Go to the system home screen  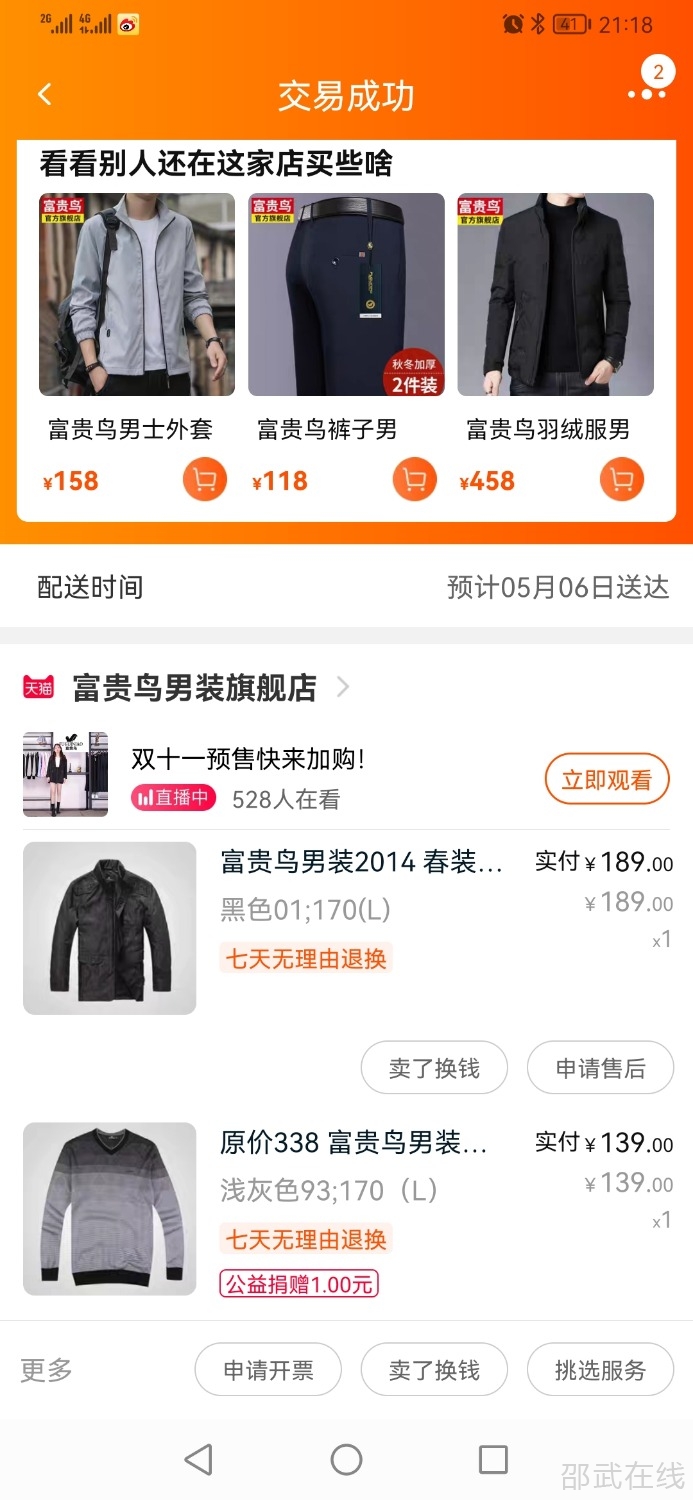(x=346, y=1460)
